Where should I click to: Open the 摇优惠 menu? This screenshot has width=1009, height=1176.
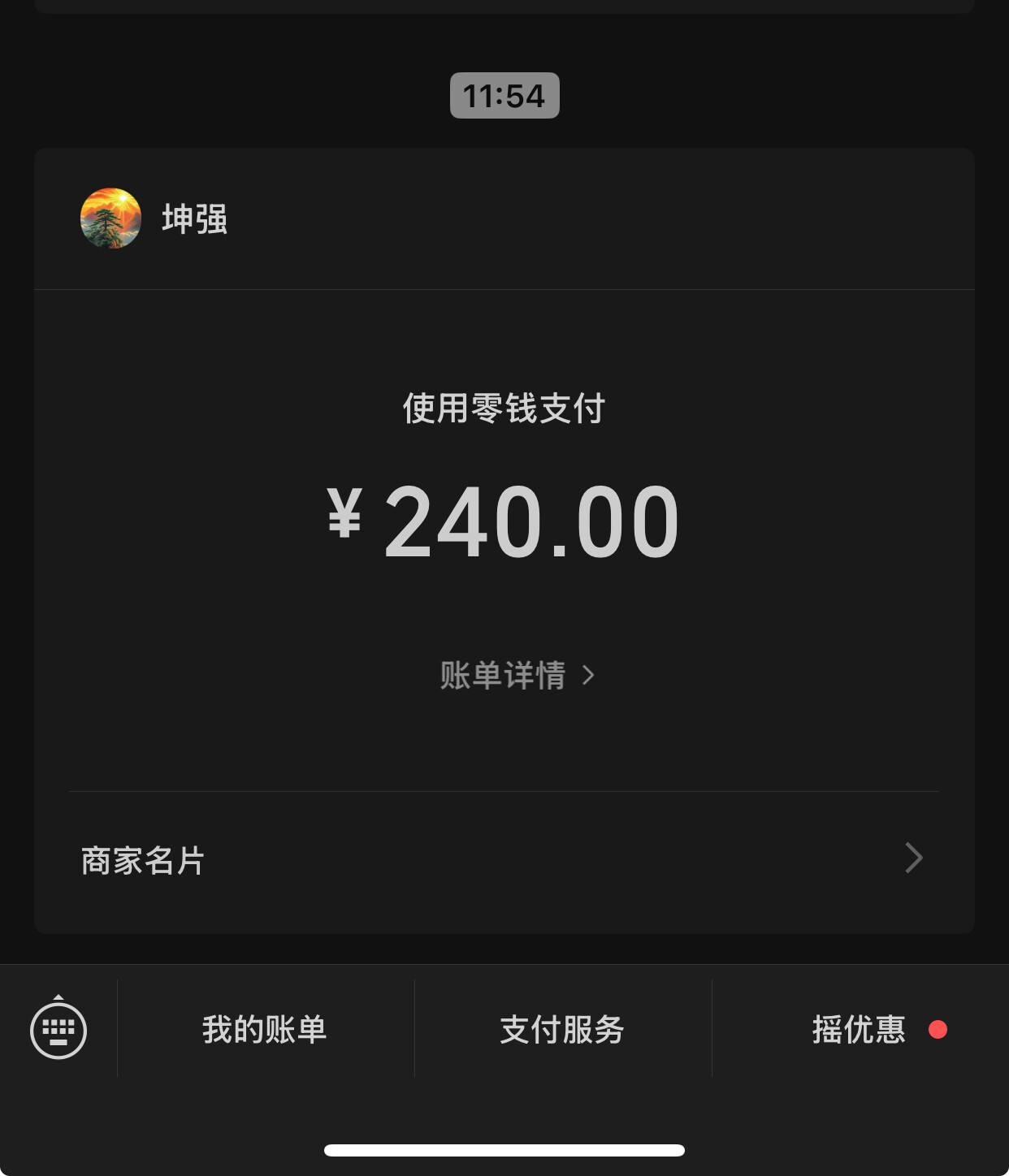pyautogui.click(x=859, y=1029)
